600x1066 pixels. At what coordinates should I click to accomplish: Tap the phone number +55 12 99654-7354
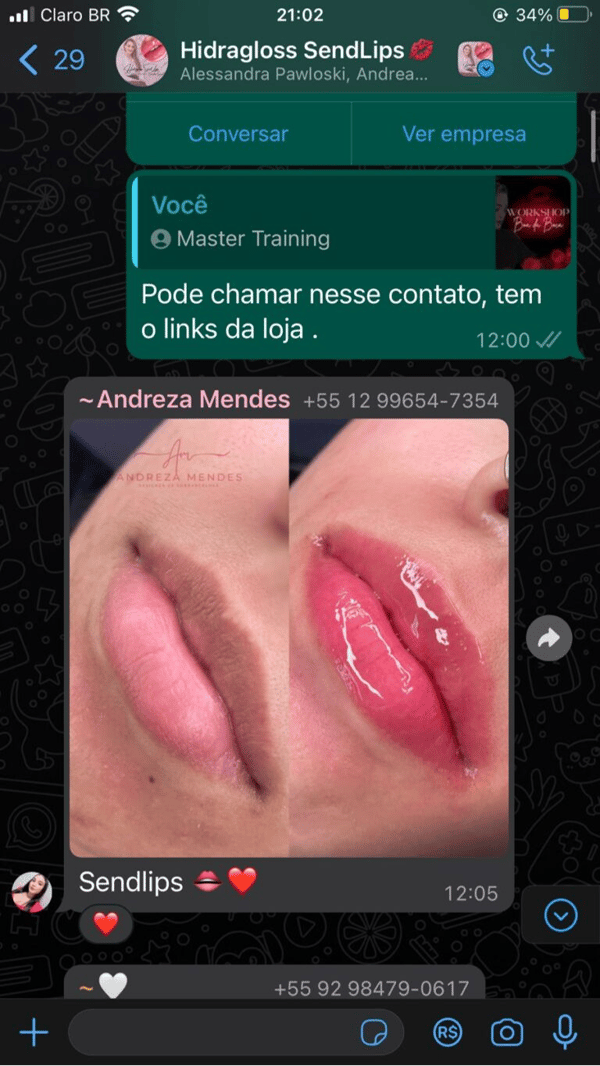click(x=400, y=400)
